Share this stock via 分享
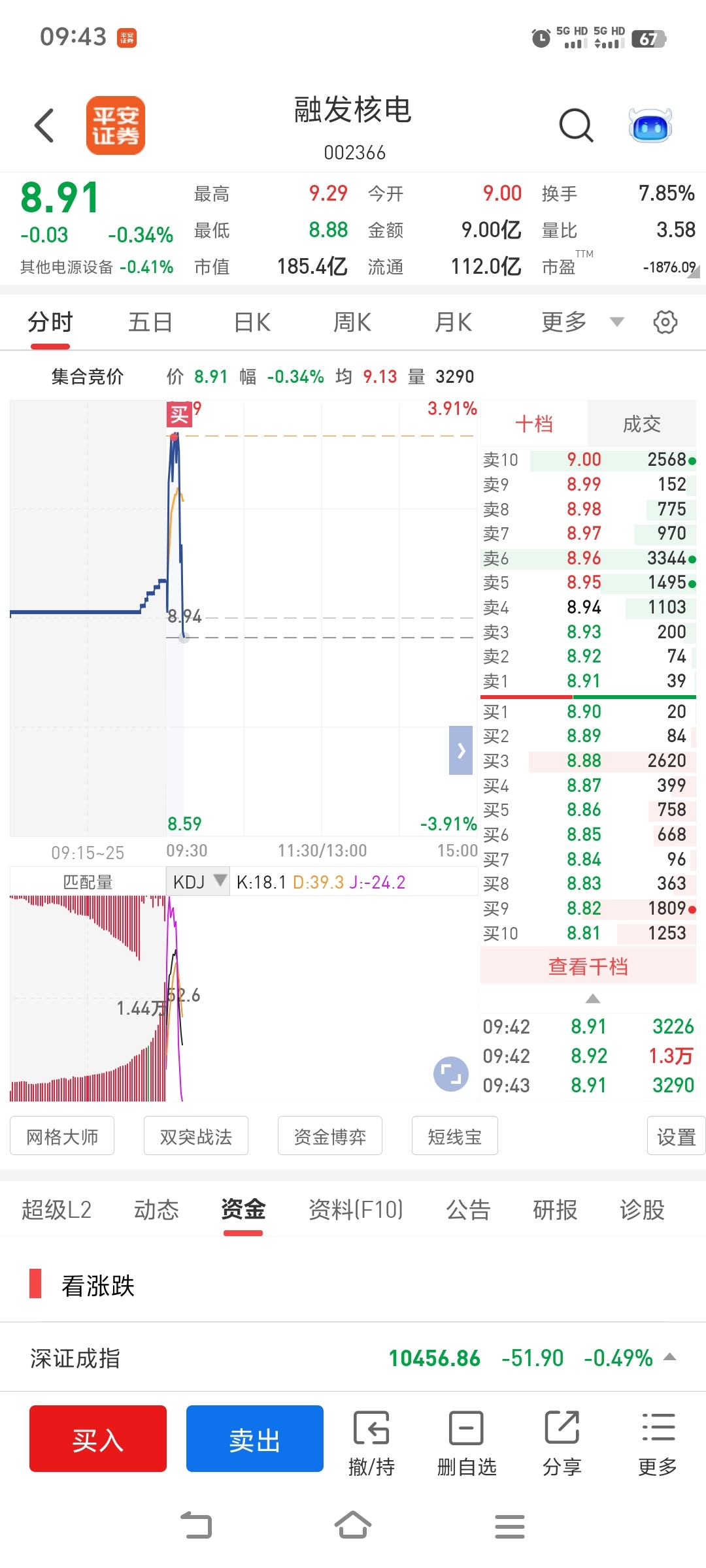706x1568 pixels. 562,1444
